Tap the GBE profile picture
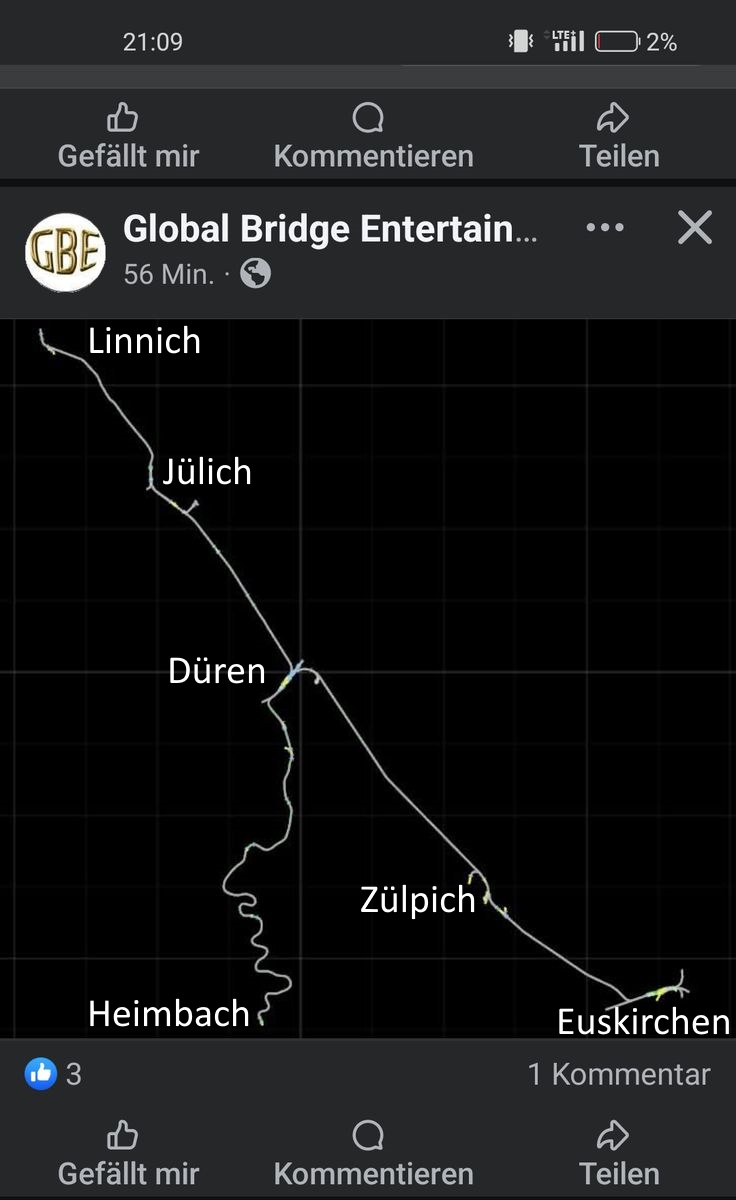The image size is (736, 1200). click(x=65, y=252)
